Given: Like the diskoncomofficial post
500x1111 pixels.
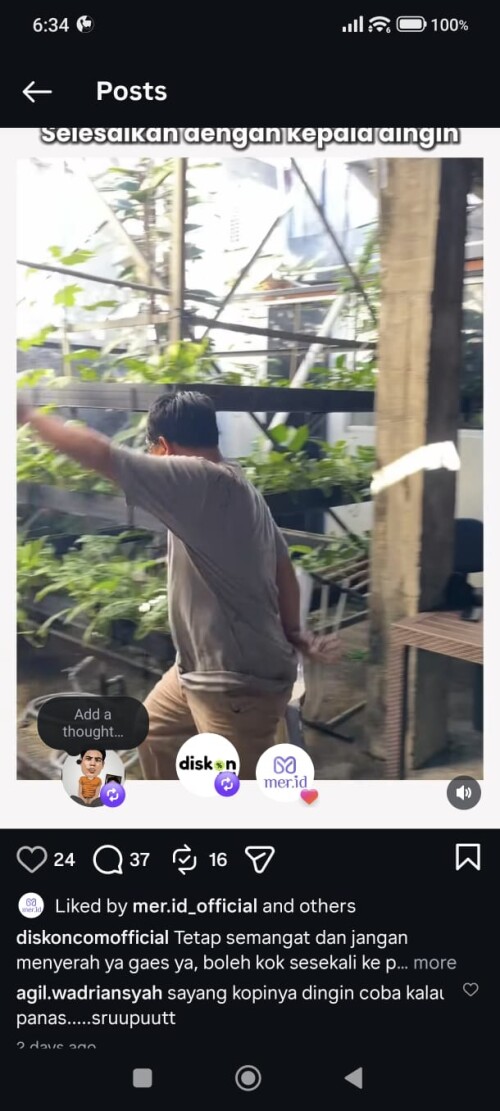Looking at the screenshot, I should pyautogui.click(x=31, y=859).
